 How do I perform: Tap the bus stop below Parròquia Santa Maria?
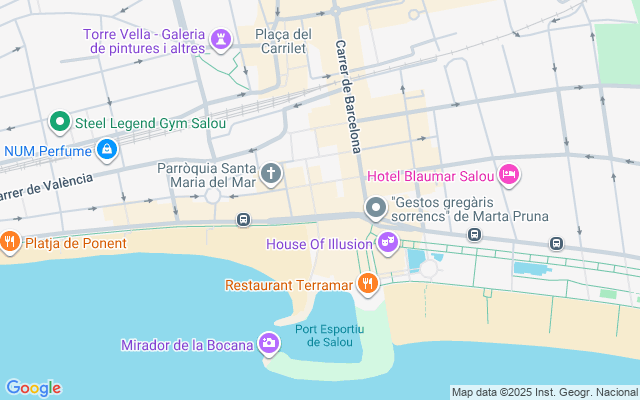point(242,219)
